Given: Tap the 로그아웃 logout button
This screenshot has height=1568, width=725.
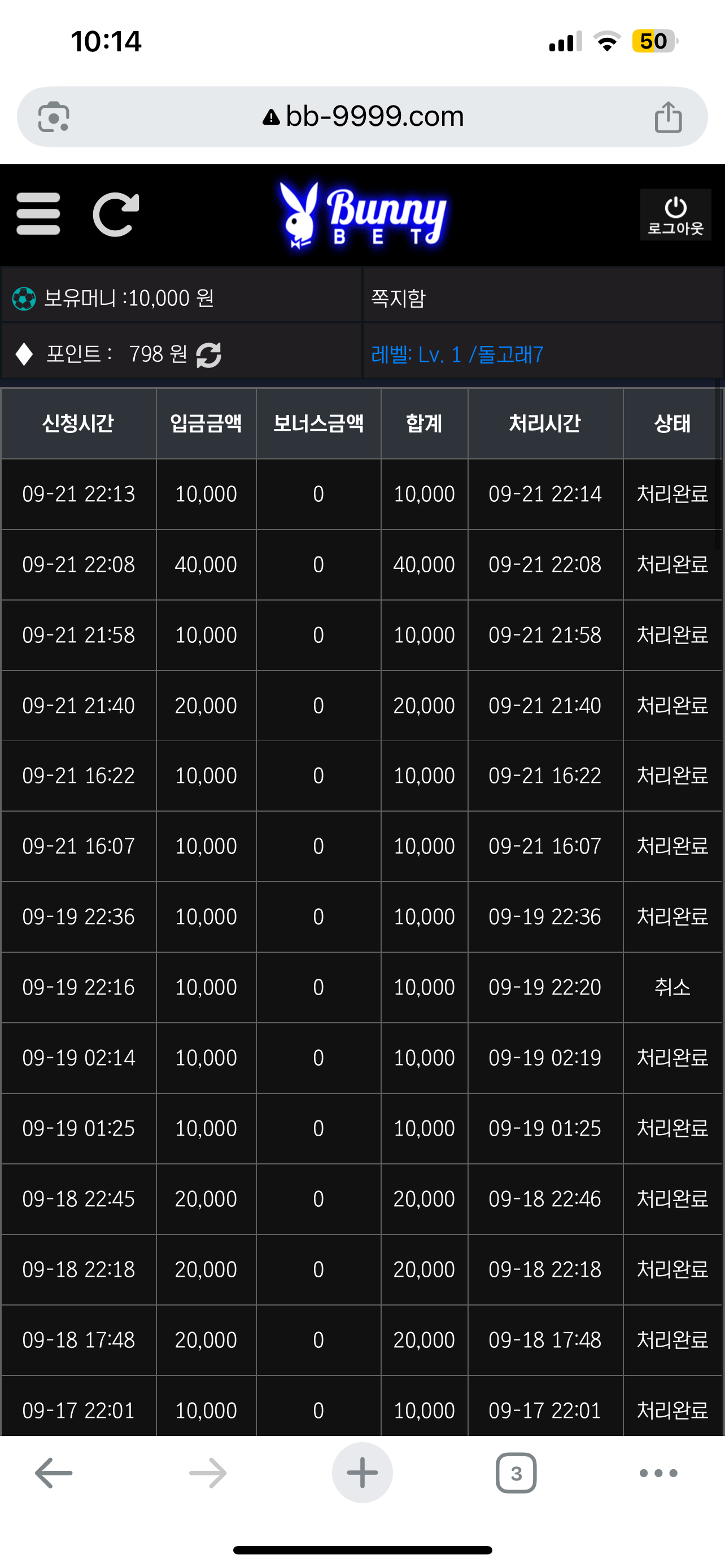Looking at the screenshot, I should coord(675,215).
